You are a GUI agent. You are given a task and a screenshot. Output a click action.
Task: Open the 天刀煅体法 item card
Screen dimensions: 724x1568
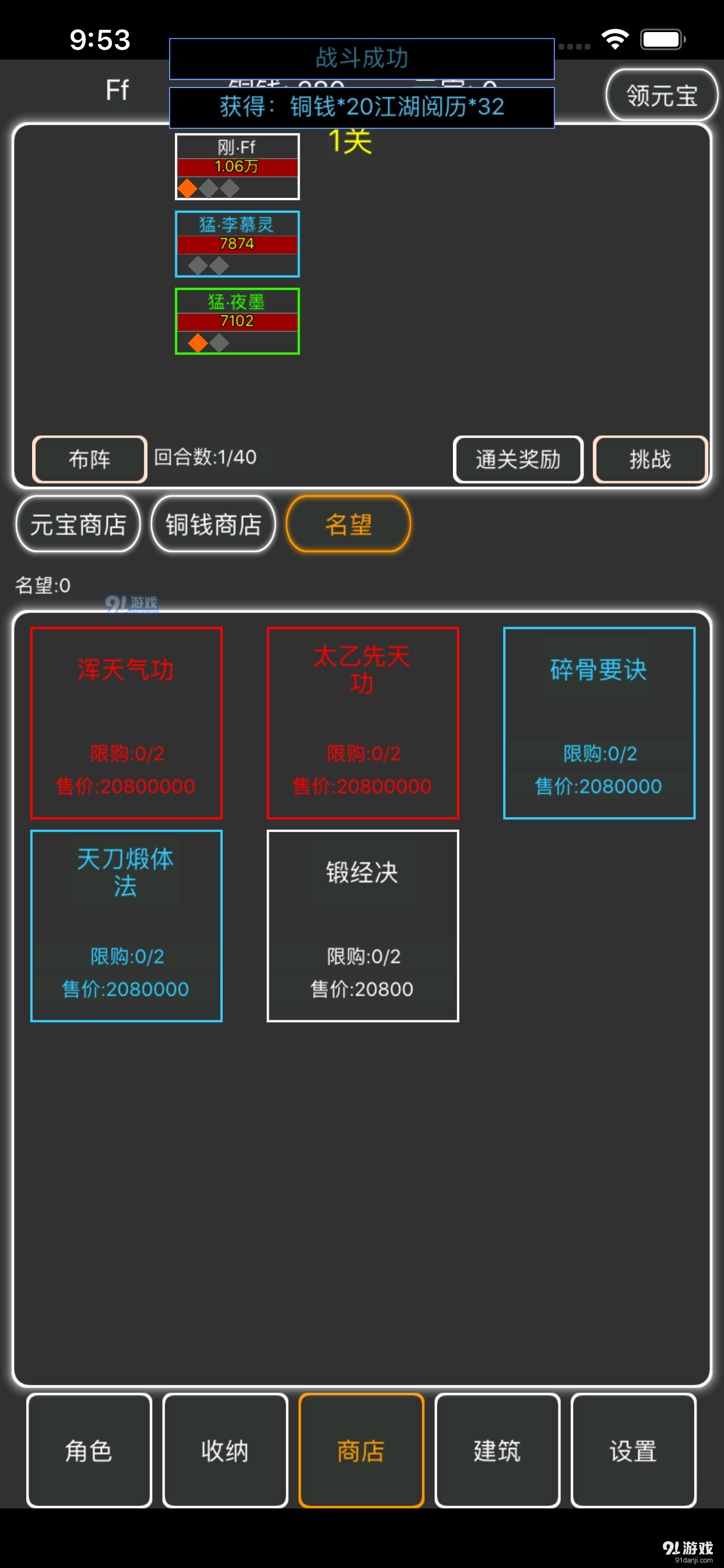point(126,926)
